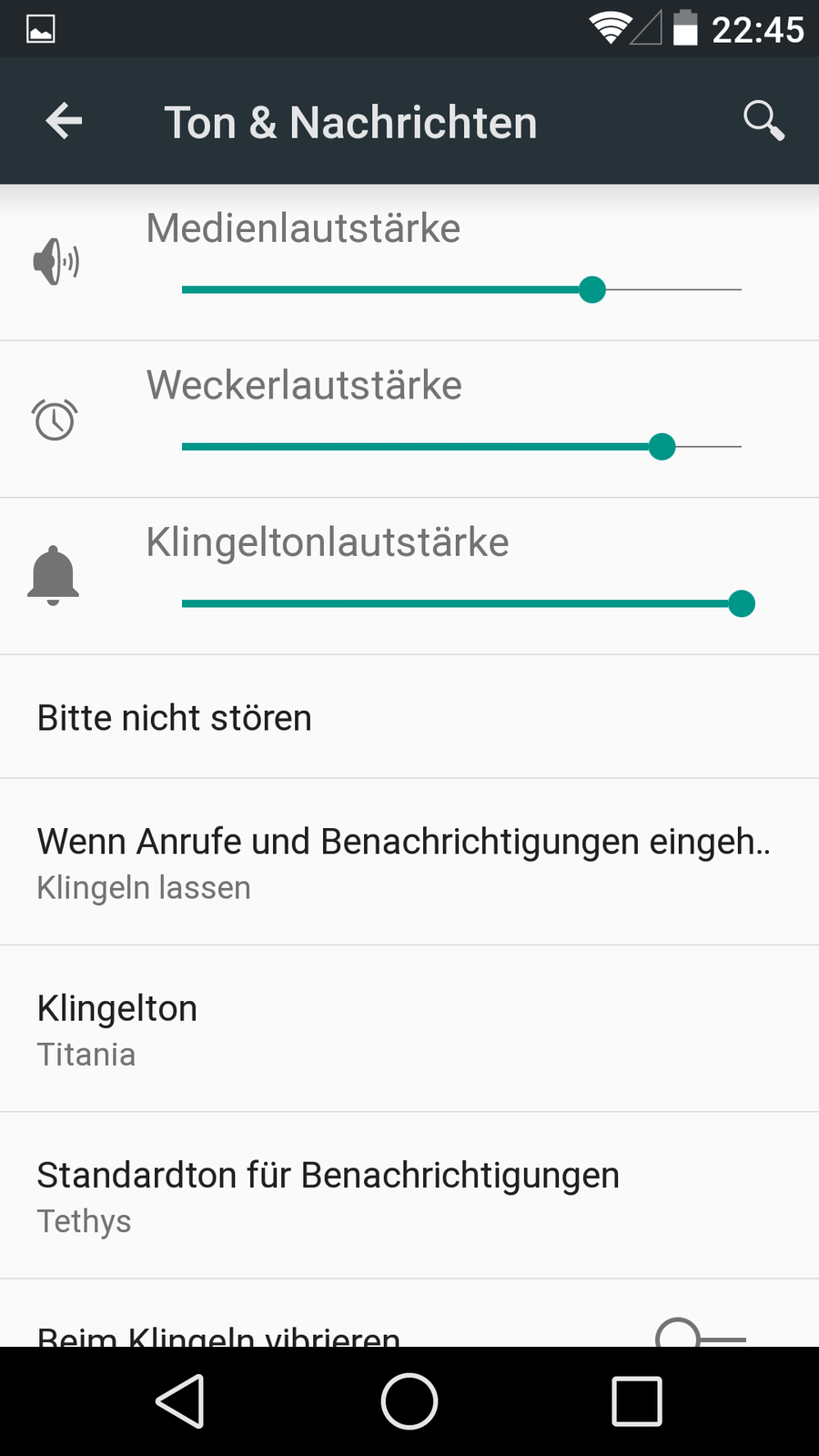The height and width of the screenshot is (1456, 819).
Task: Open Standardton für Benachrichtigungen
Action: [x=409, y=1196]
